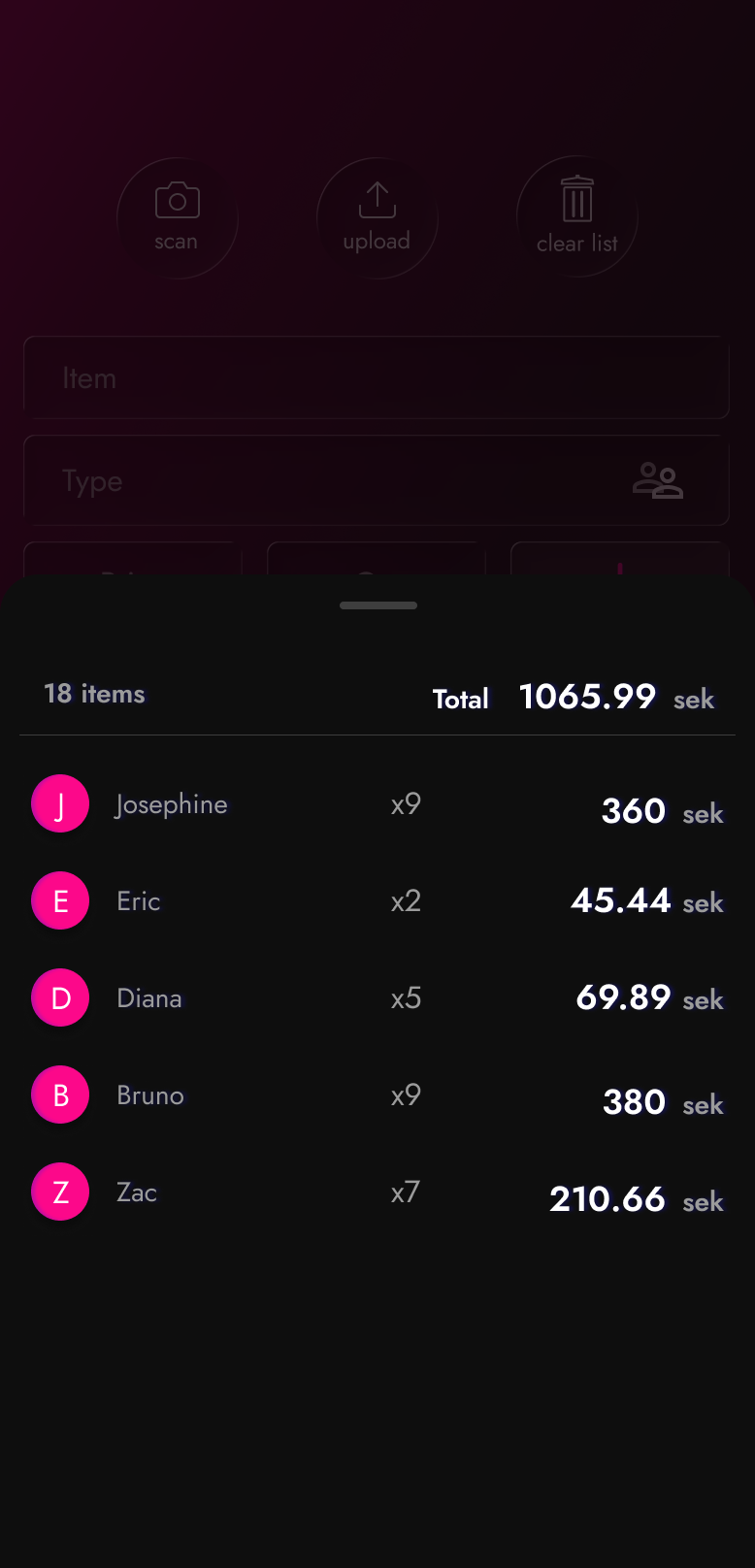Screen dimensions: 755x1568
Task: Click the Total amount 1065.99
Action: tap(587, 696)
